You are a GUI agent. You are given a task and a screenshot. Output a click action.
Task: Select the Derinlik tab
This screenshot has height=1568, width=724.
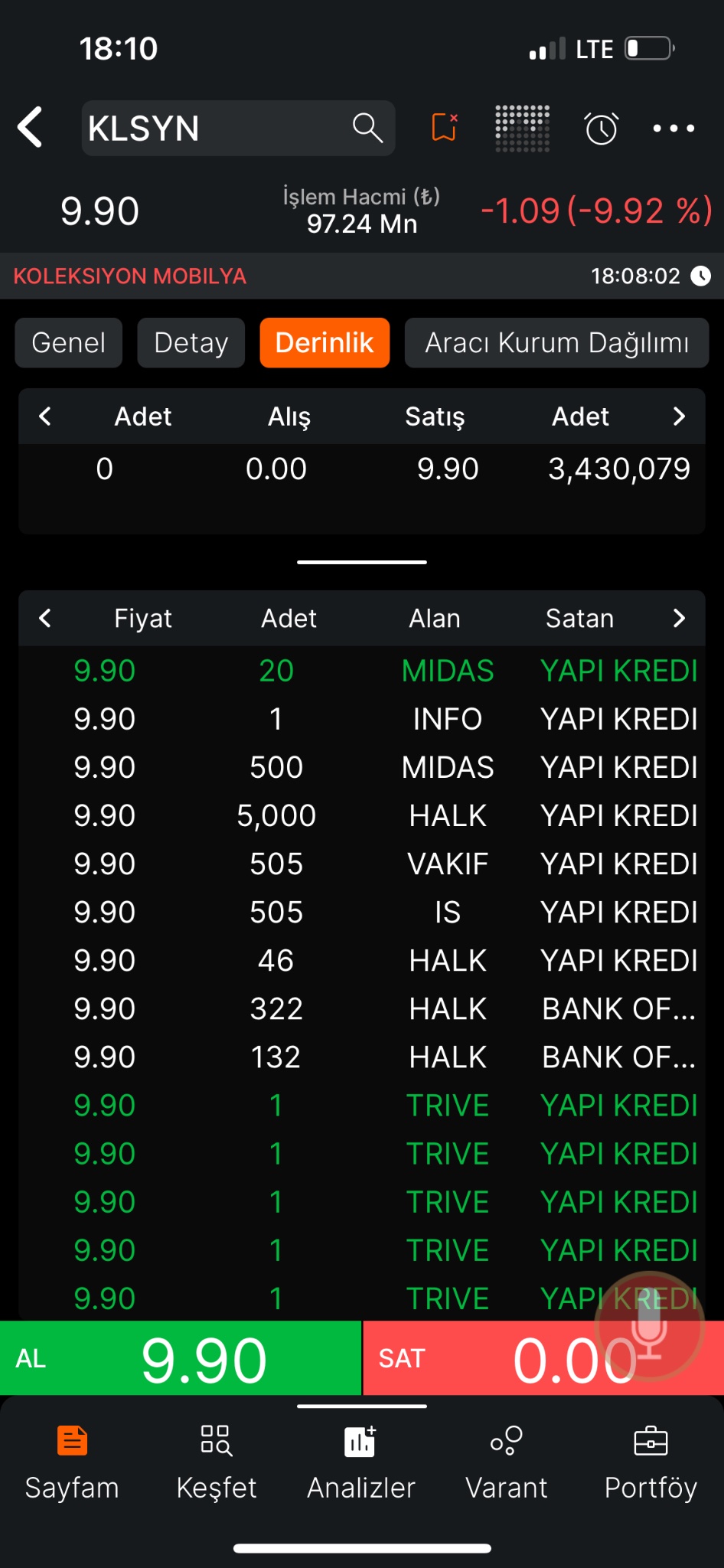[x=324, y=342]
